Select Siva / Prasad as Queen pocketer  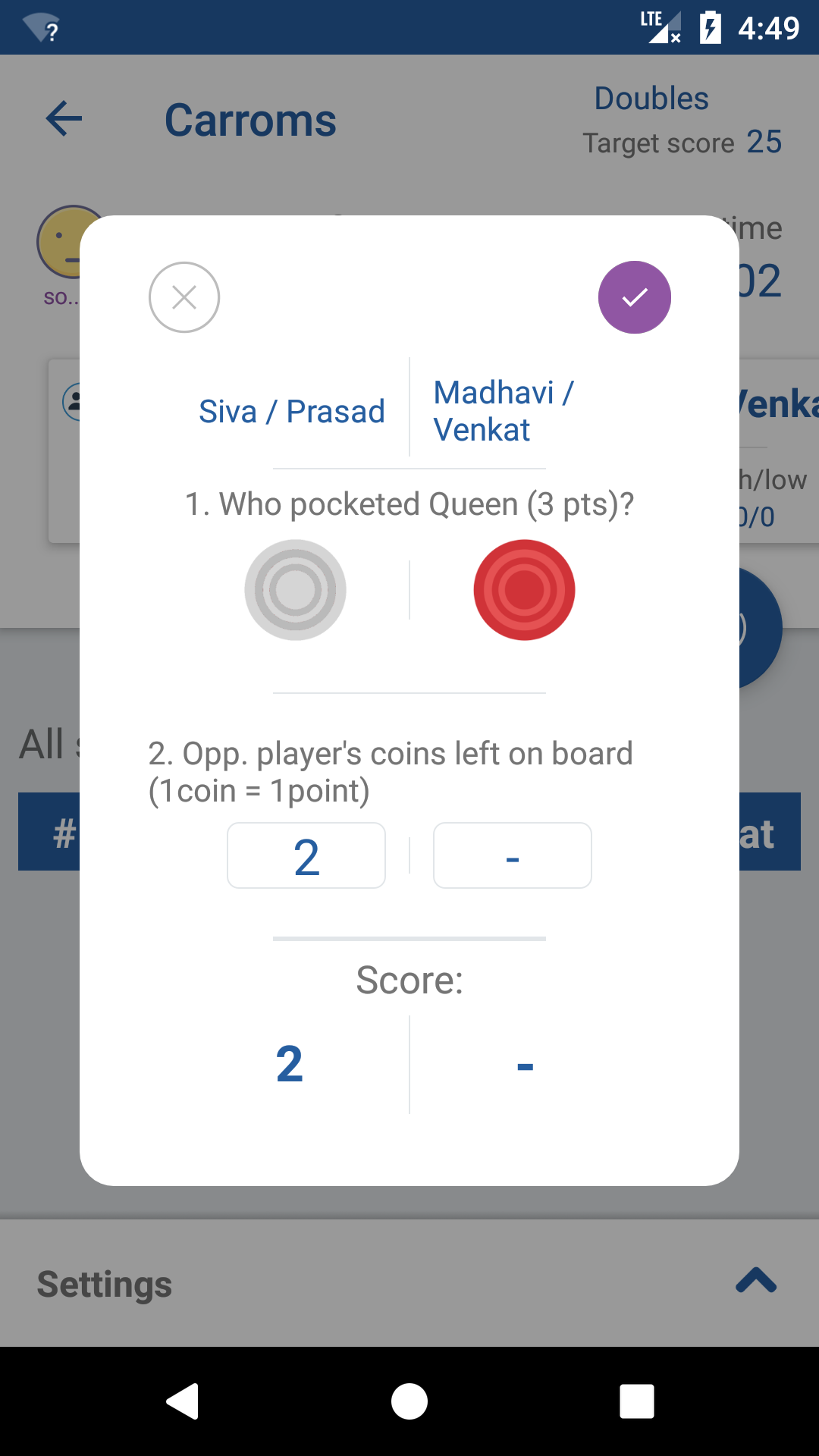(295, 590)
